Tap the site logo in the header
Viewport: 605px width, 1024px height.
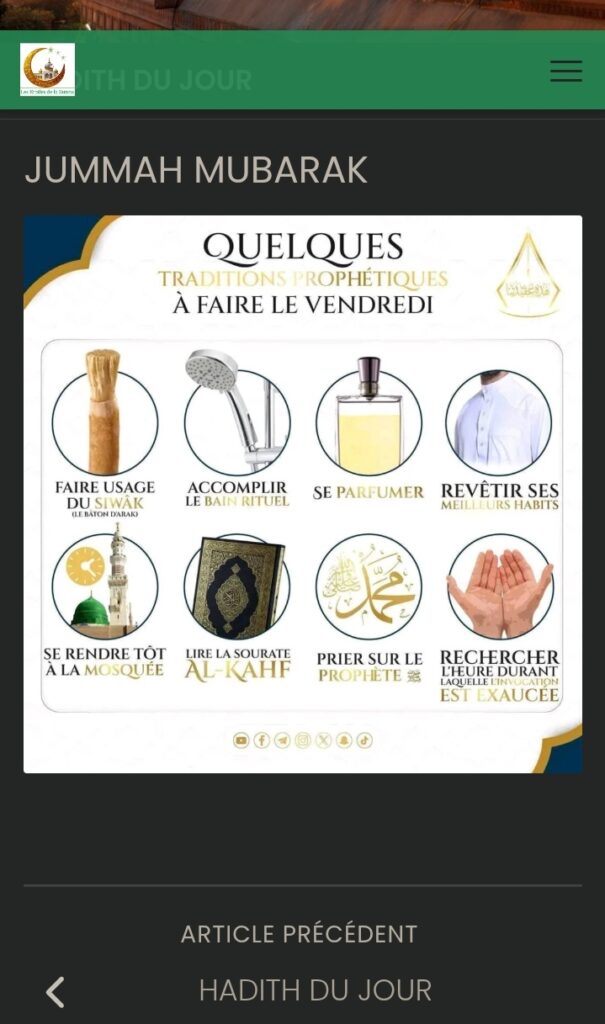(x=47, y=70)
